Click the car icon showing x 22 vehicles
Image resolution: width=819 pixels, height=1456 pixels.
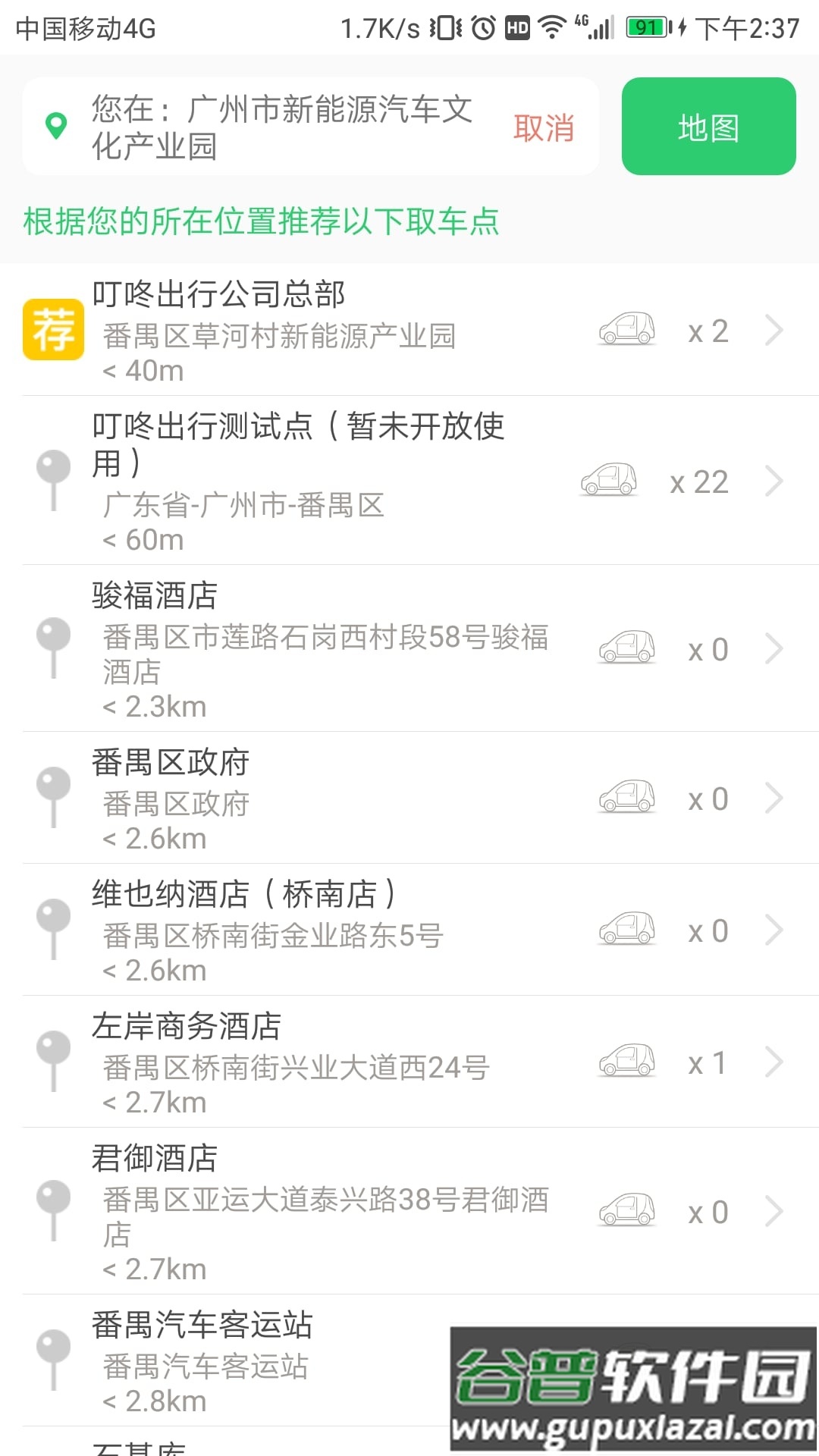click(x=610, y=481)
